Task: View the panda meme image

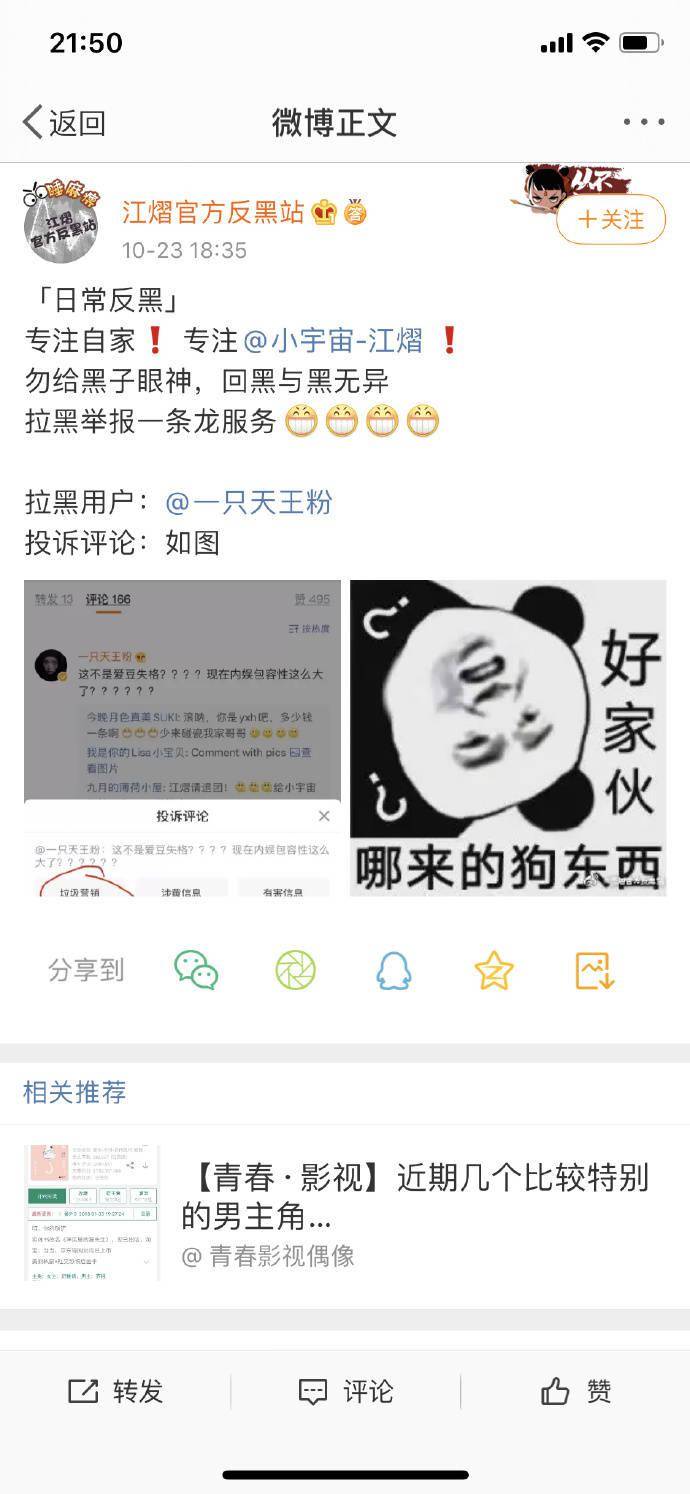Action: (508, 738)
